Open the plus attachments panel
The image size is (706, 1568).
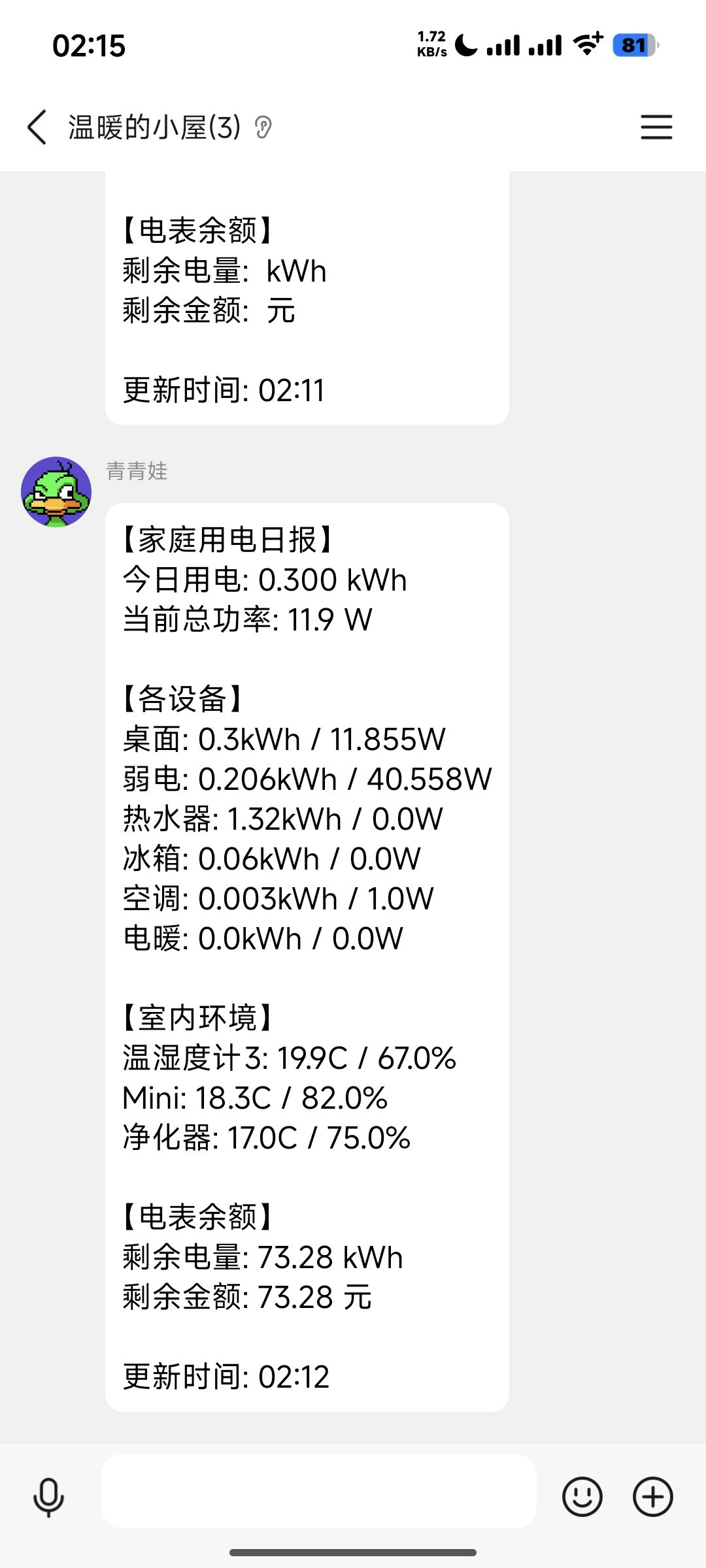click(x=653, y=1496)
